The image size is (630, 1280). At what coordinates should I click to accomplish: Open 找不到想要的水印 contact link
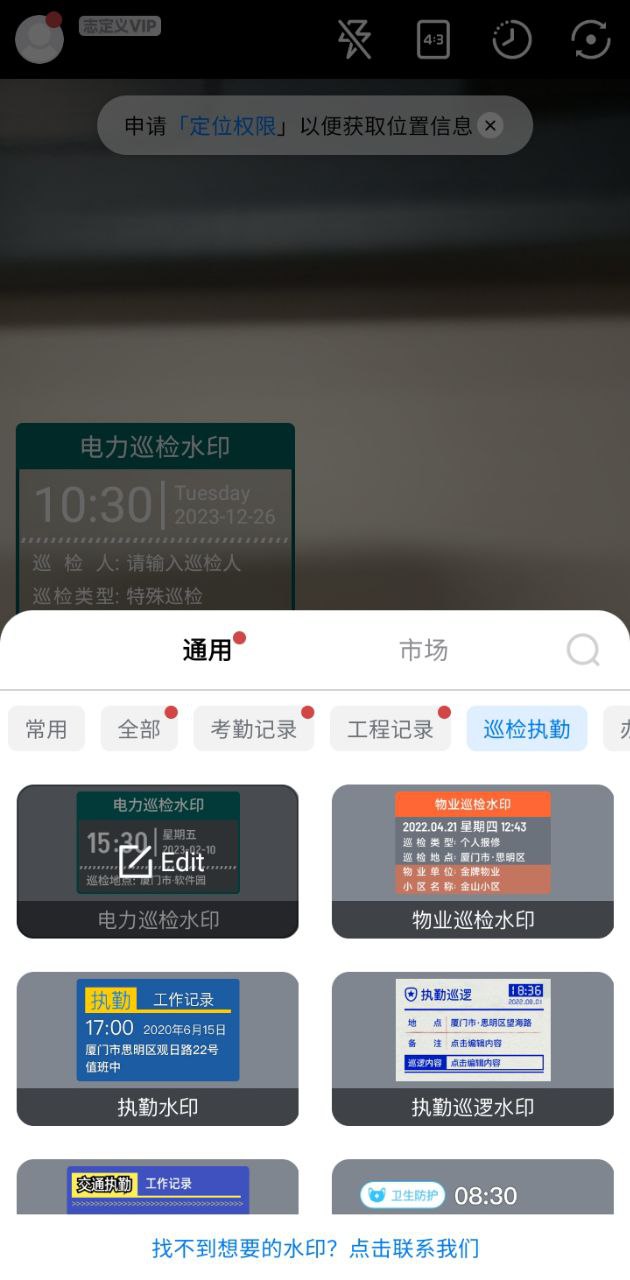(315, 1248)
